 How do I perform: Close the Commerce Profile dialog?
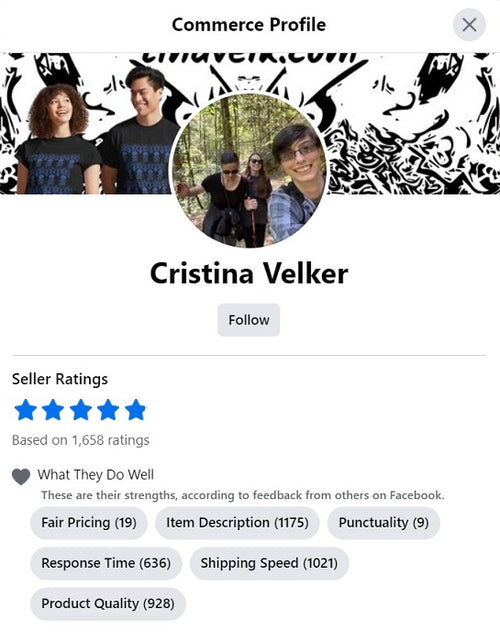[469, 25]
